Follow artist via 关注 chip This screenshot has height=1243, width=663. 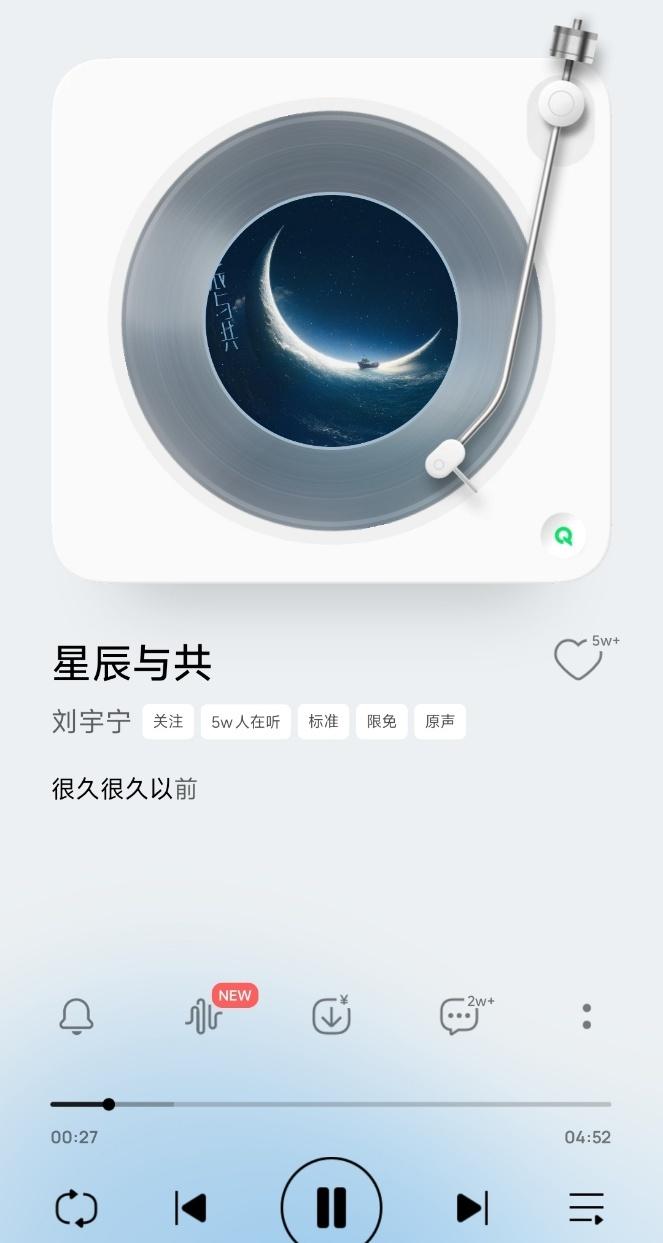tap(168, 721)
